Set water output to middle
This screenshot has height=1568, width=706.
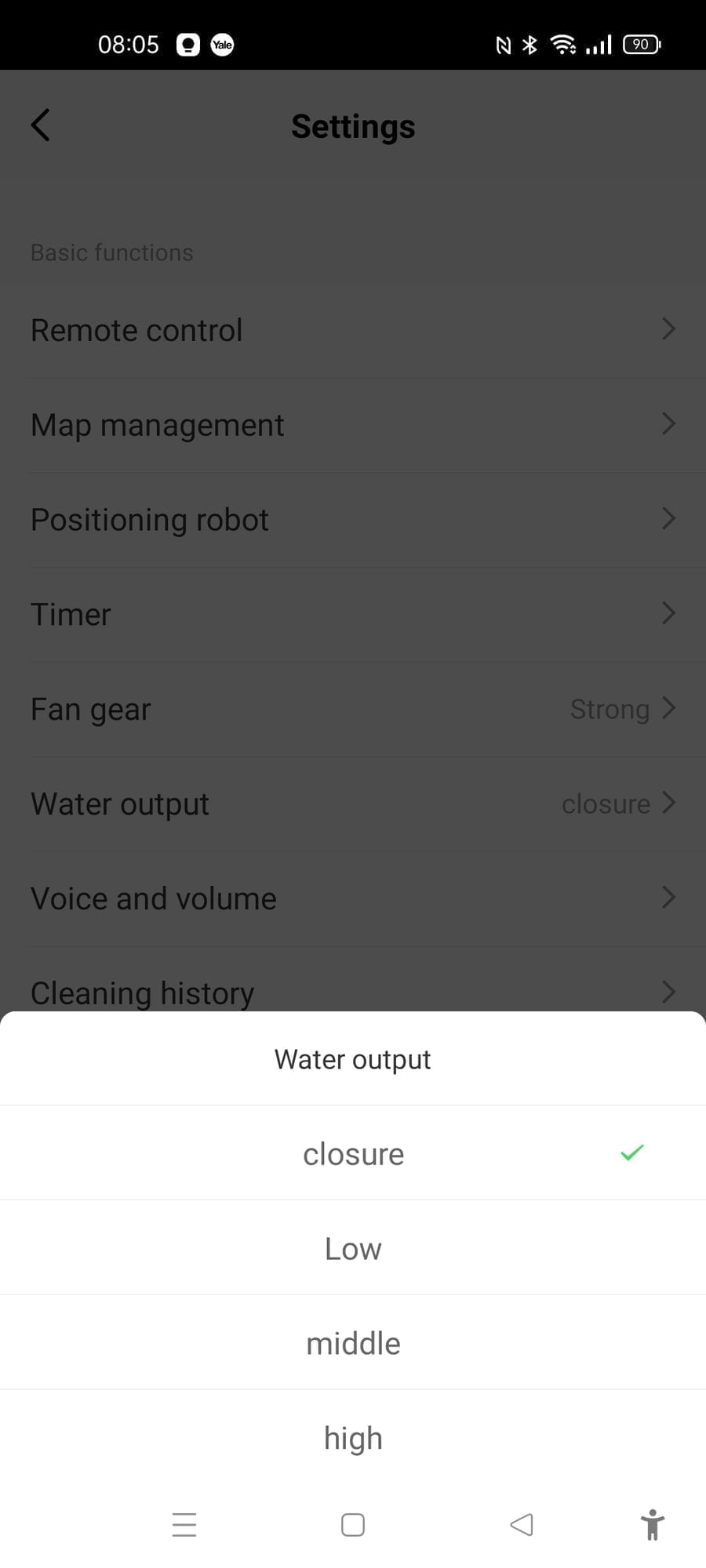point(353,1344)
